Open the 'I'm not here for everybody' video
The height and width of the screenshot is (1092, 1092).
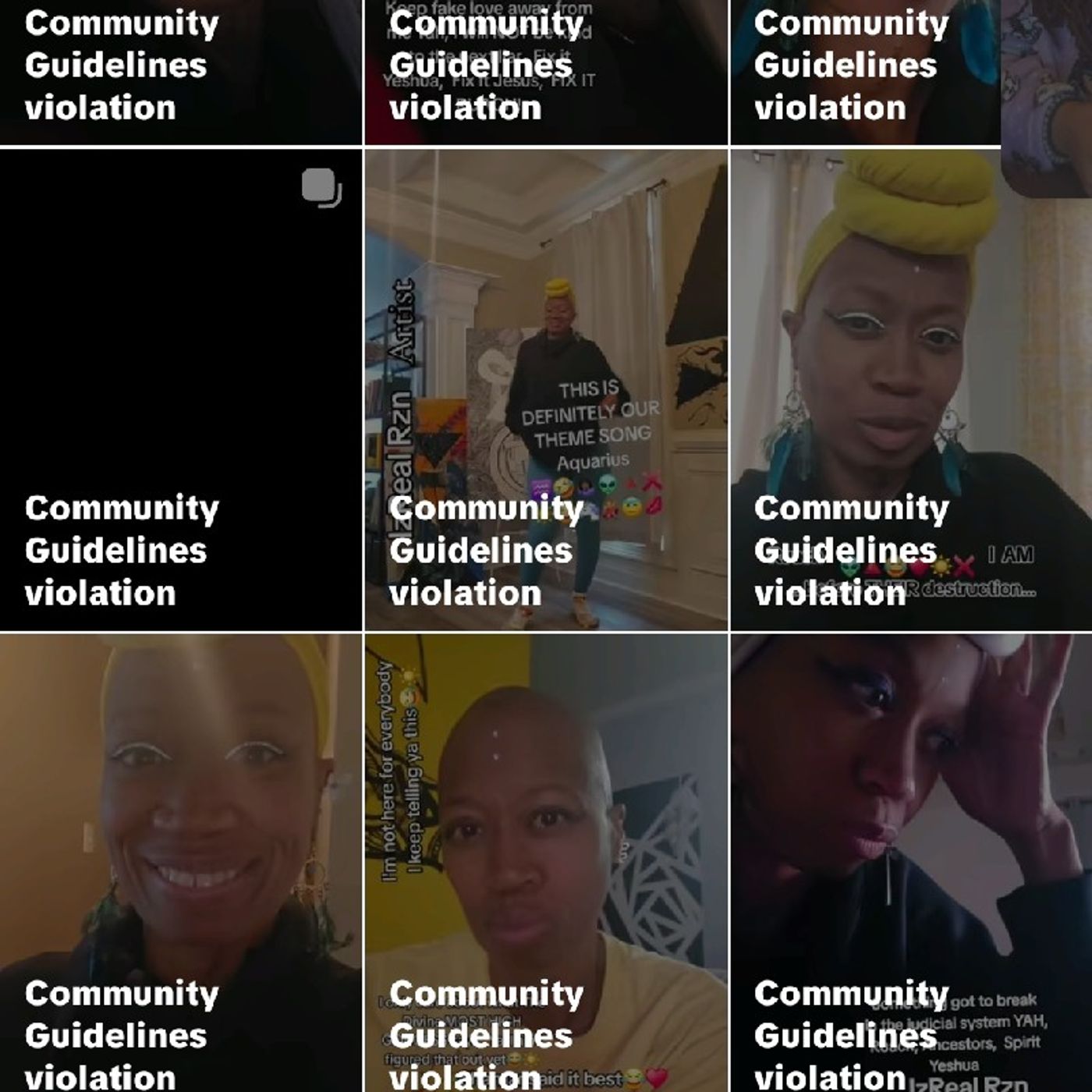click(x=546, y=862)
